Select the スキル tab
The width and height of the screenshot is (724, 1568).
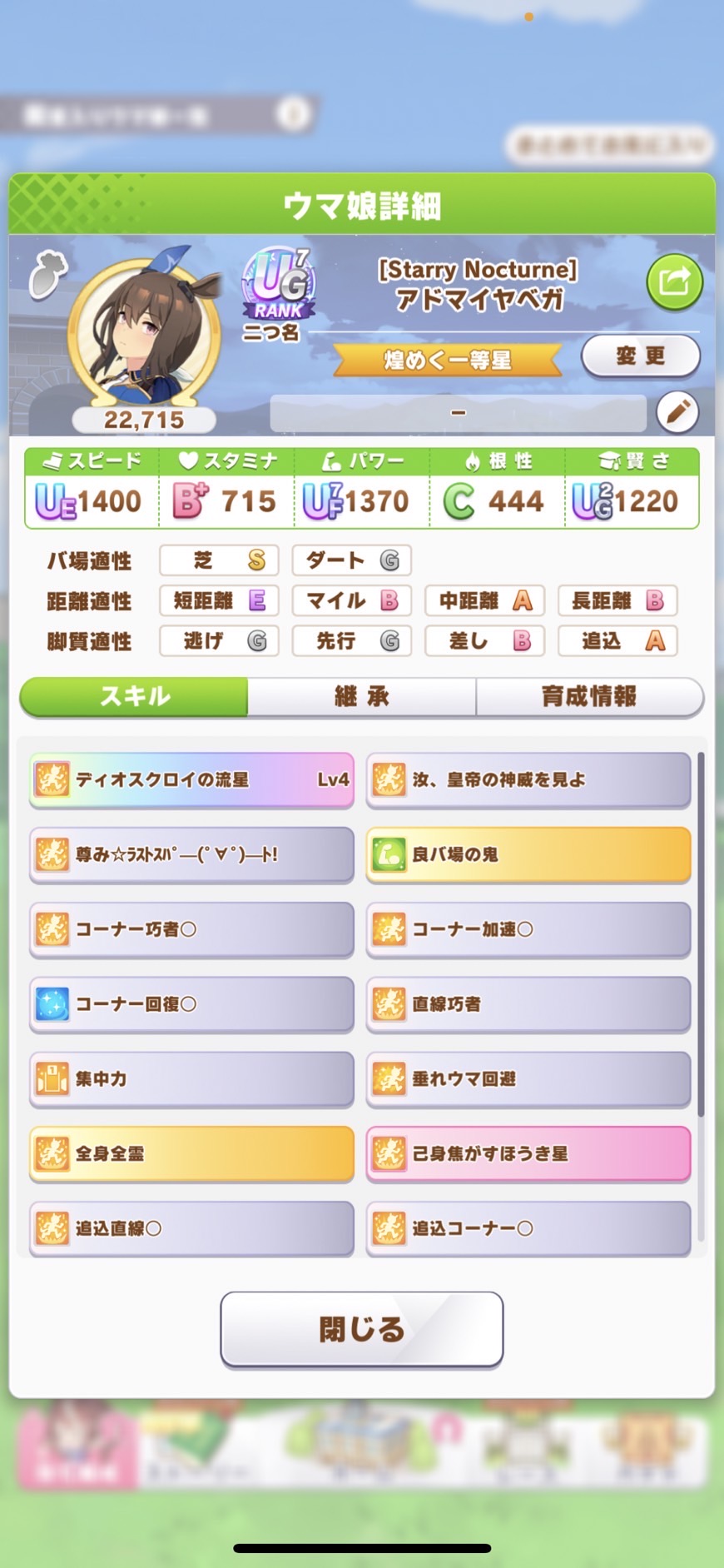[x=134, y=696]
